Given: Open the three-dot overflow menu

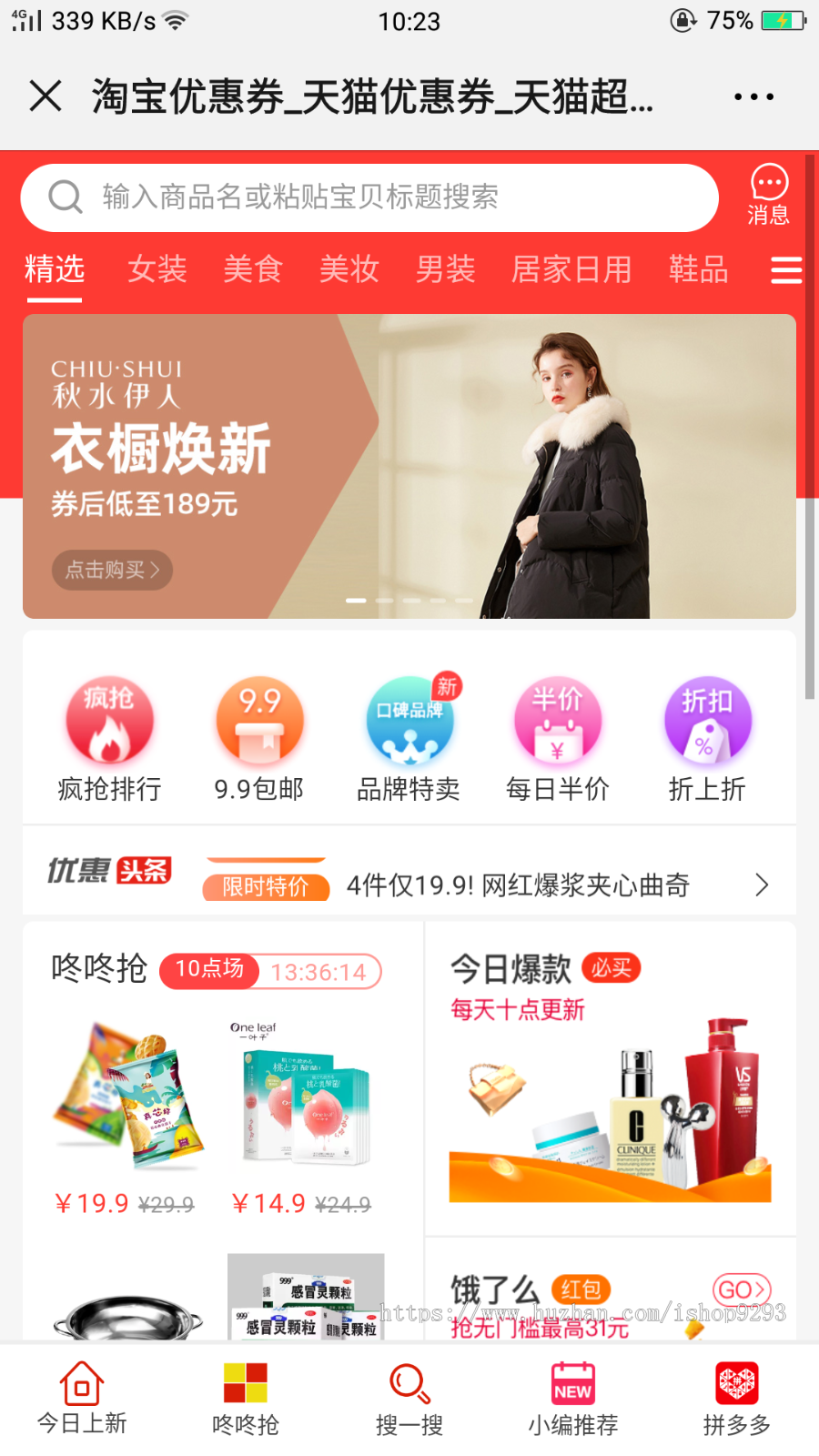Looking at the screenshot, I should [753, 96].
